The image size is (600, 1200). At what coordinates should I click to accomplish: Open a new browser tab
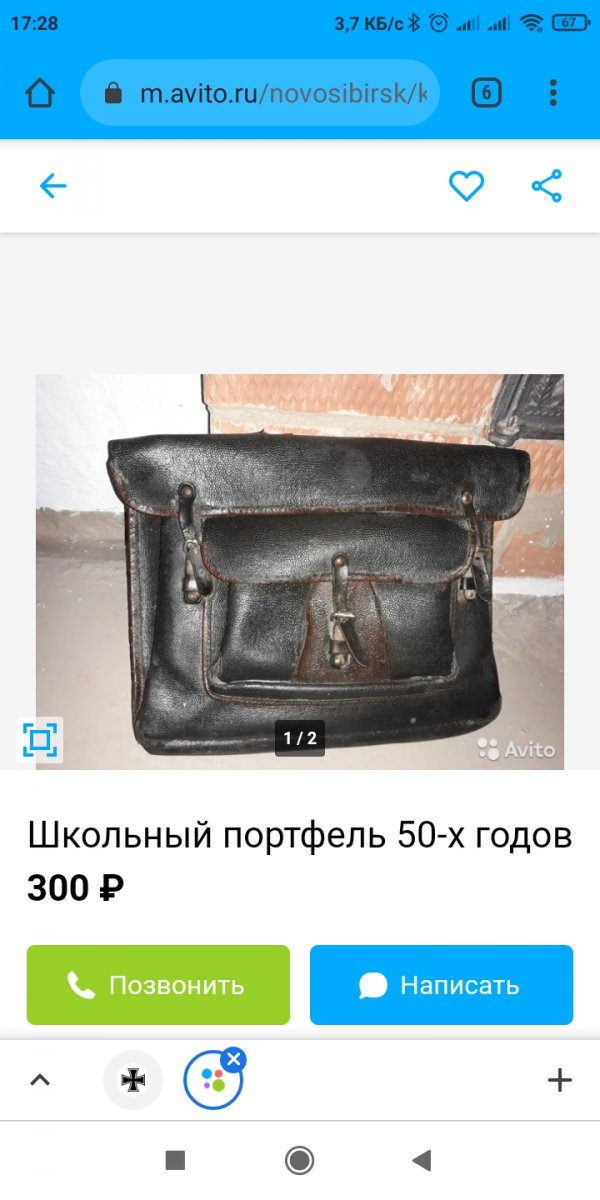click(x=559, y=1080)
